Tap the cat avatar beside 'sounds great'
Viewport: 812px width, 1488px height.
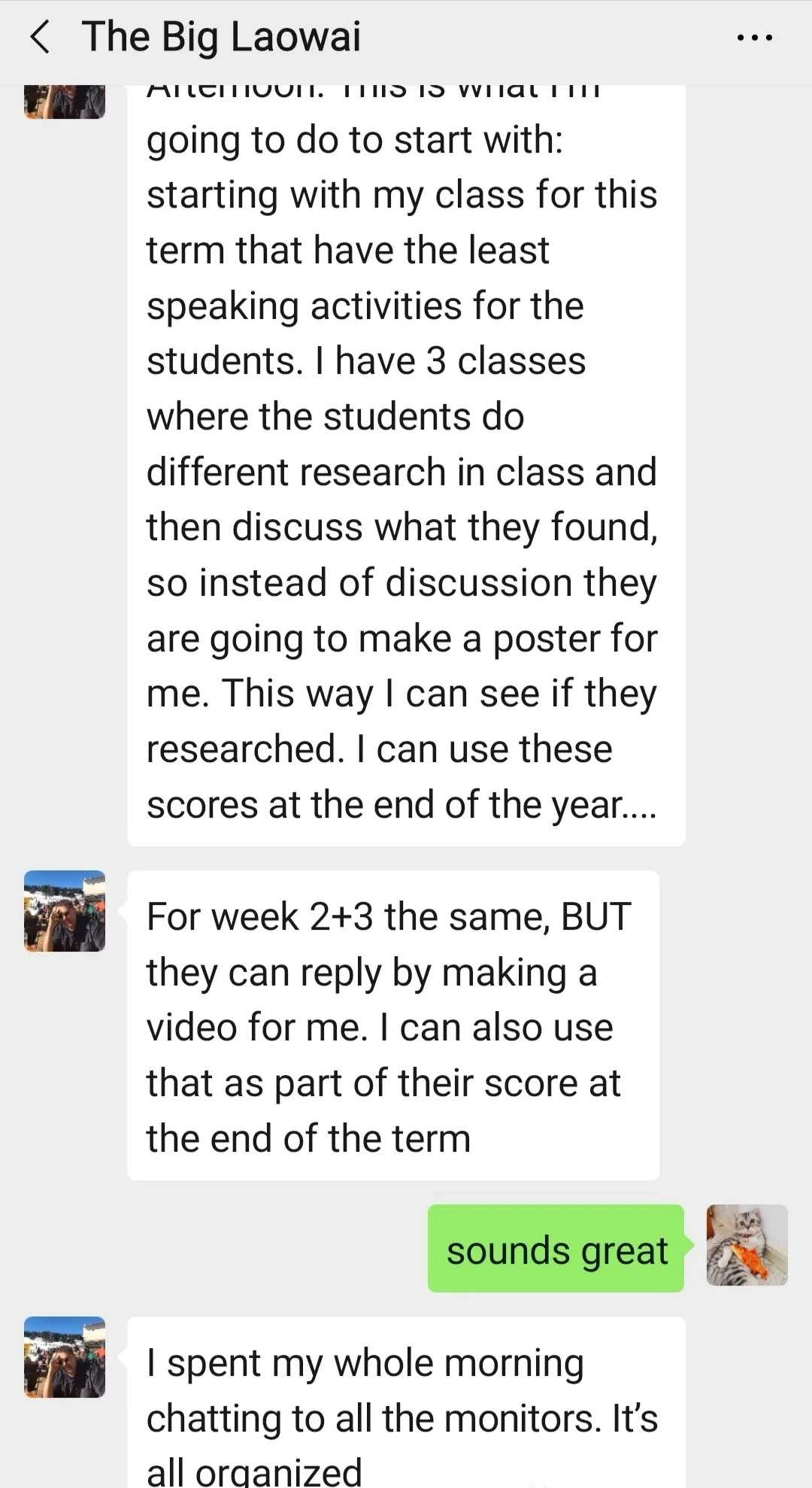tap(747, 1245)
